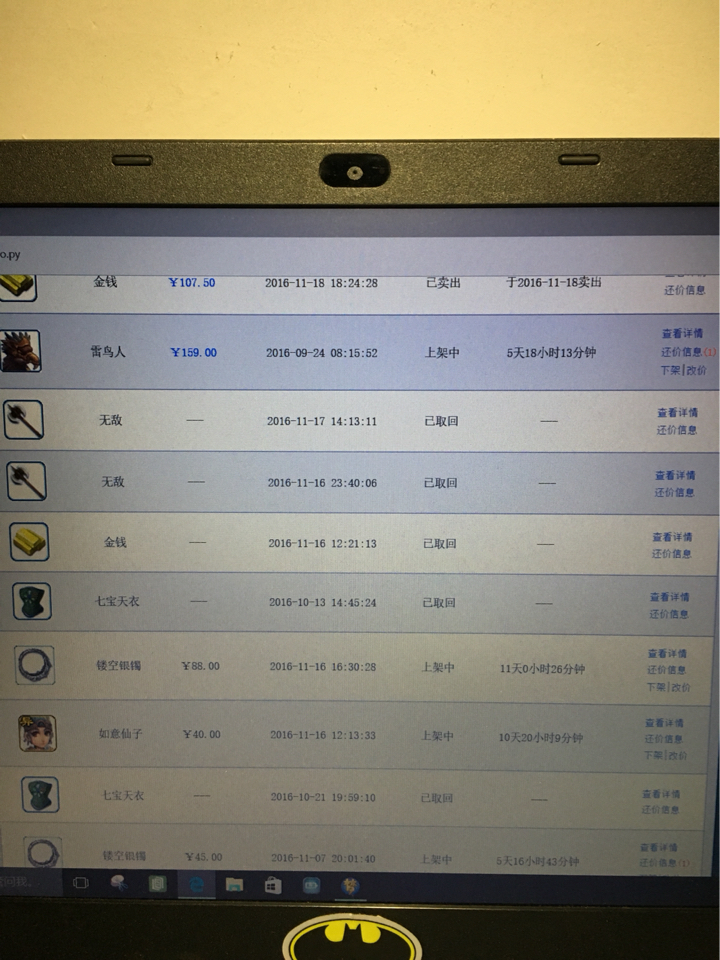Open 查看详情 for 七宝天衣 dated 2016-10-13
This screenshot has width=720, height=960.
point(669,597)
